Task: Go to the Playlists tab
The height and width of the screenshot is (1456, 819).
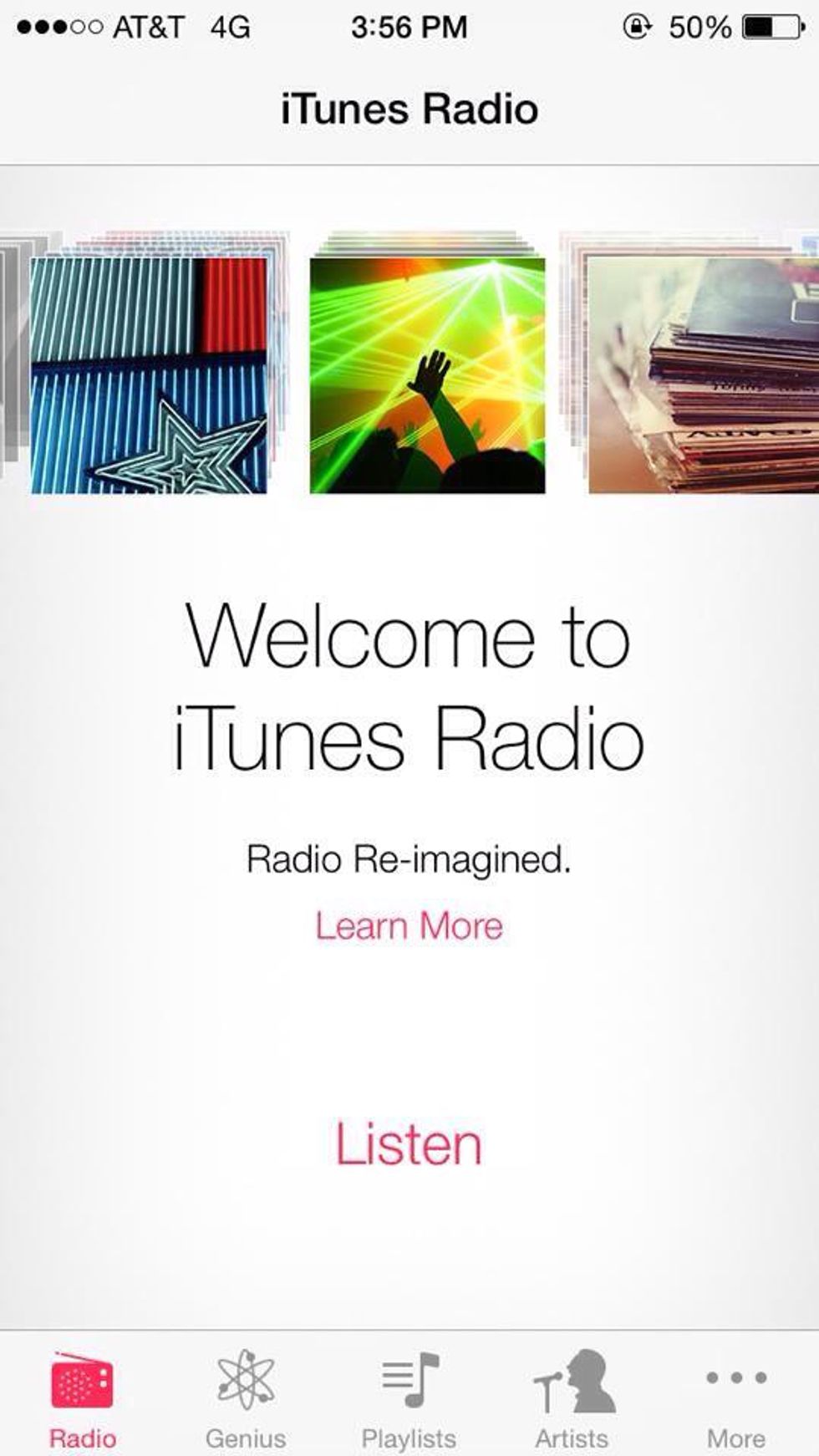Action: [409, 1397]
